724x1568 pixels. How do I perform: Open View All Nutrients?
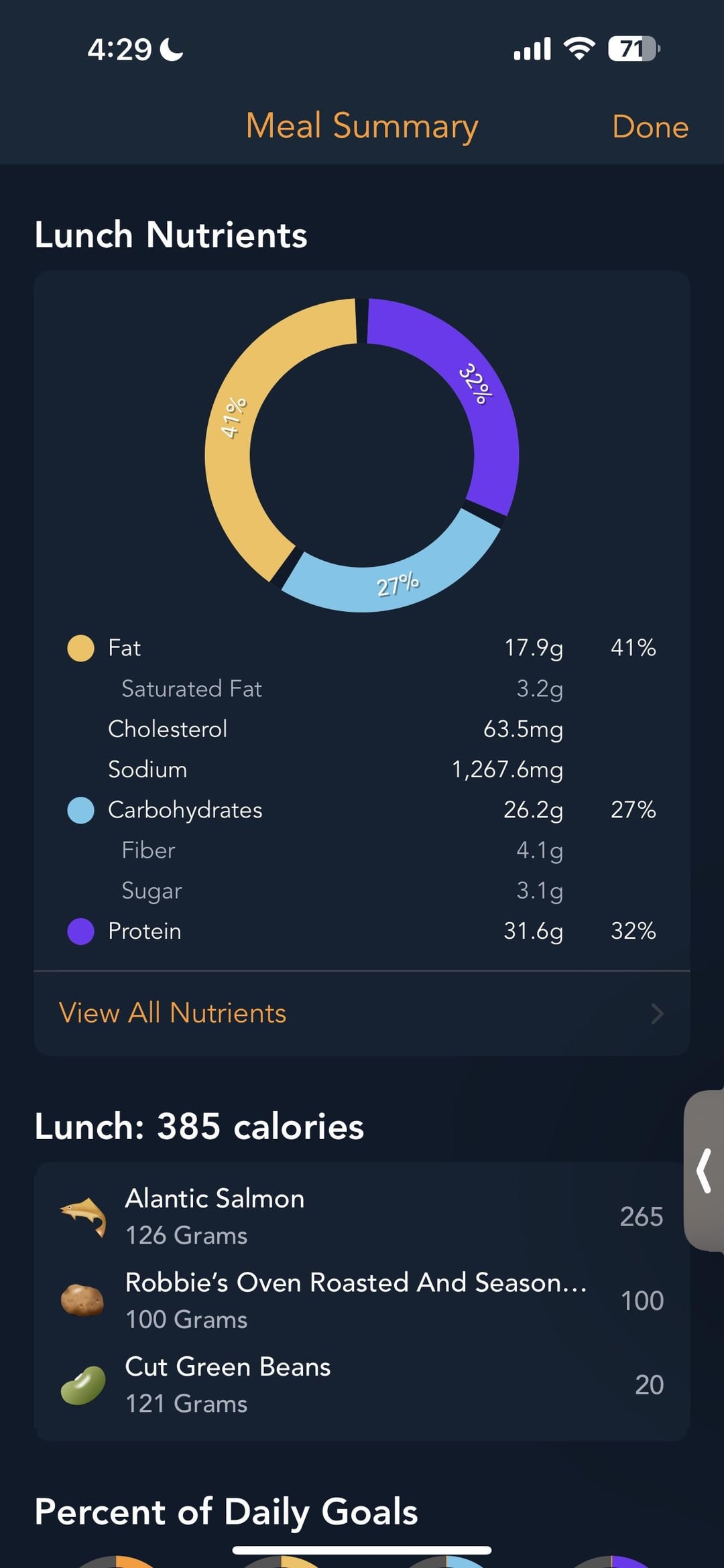pos(361,1012)
